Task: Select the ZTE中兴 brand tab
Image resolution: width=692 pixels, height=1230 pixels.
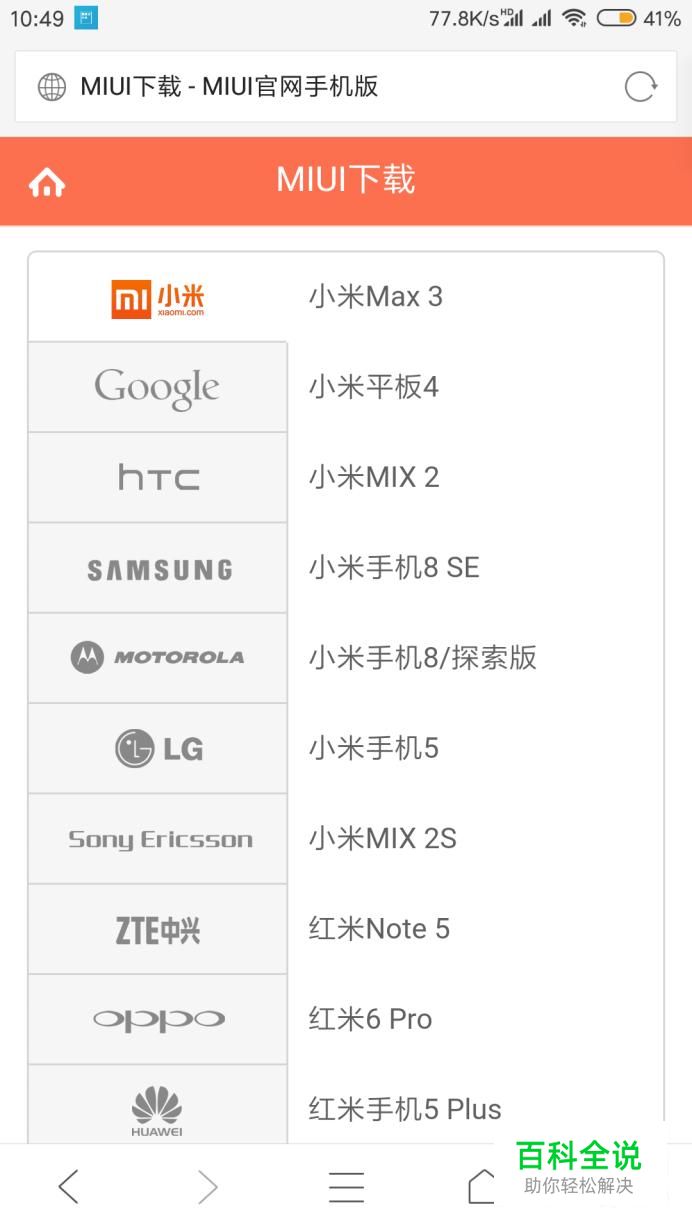Action: pyautogui.click(x=158, y=930)
